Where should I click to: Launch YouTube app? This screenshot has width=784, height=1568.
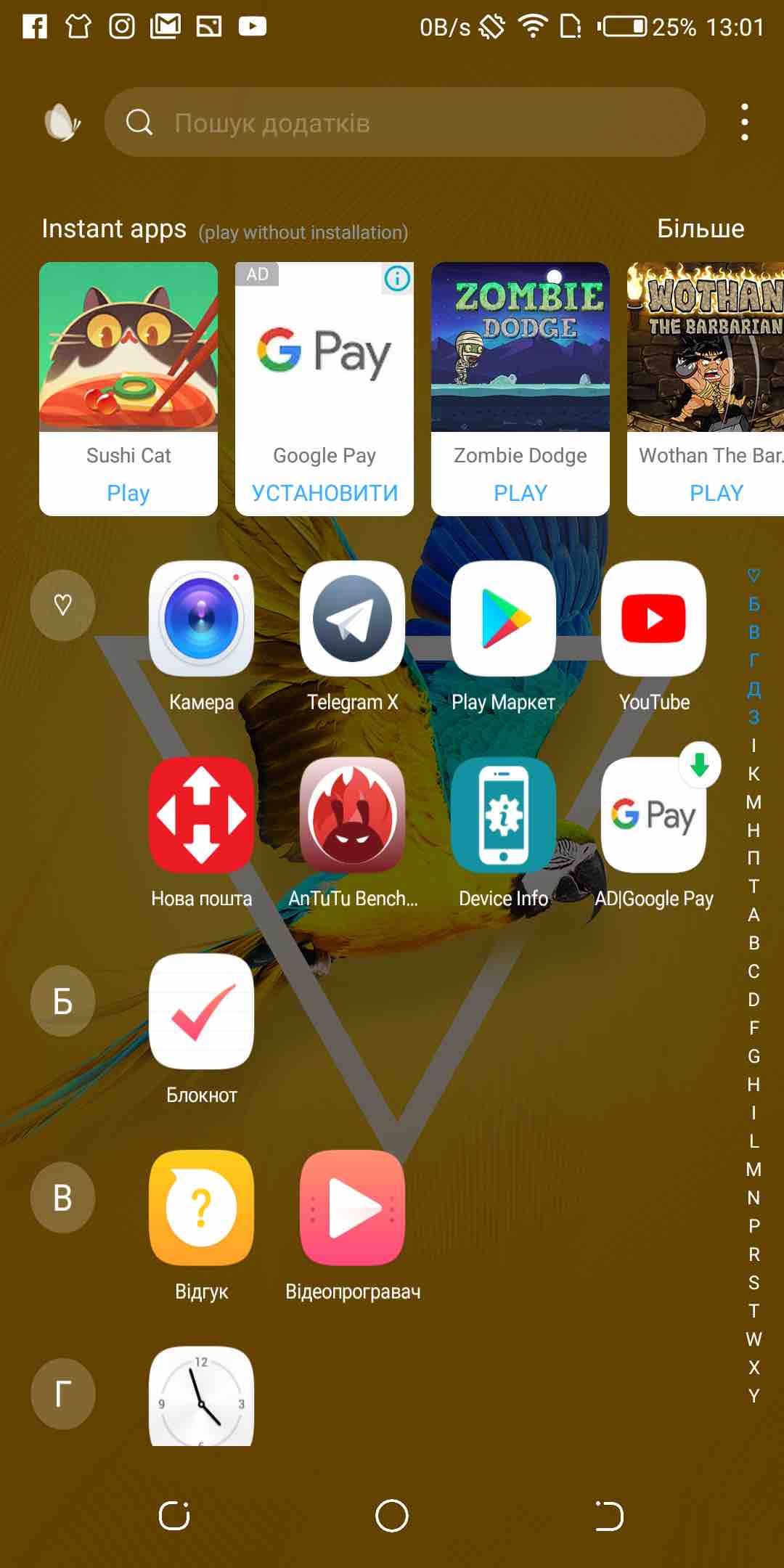(x=653, y=619)
